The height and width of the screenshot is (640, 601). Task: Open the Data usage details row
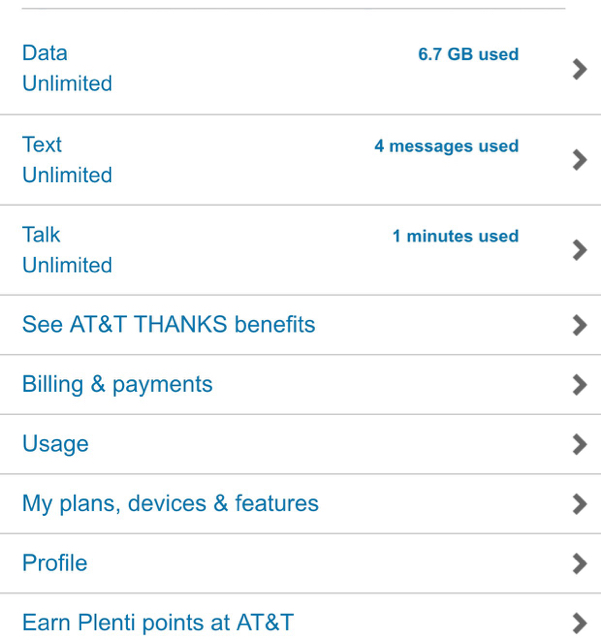[x=300, y=68]
